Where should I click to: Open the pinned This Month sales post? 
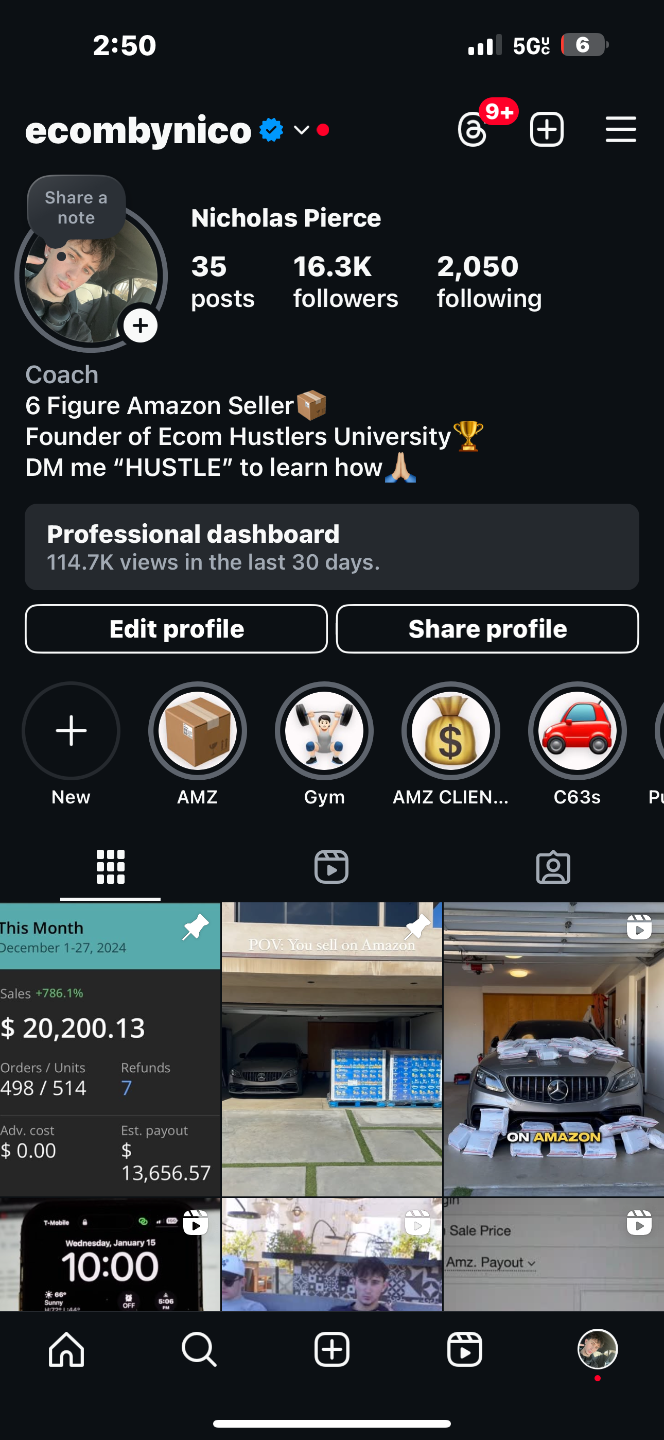tap(110, 1048)
